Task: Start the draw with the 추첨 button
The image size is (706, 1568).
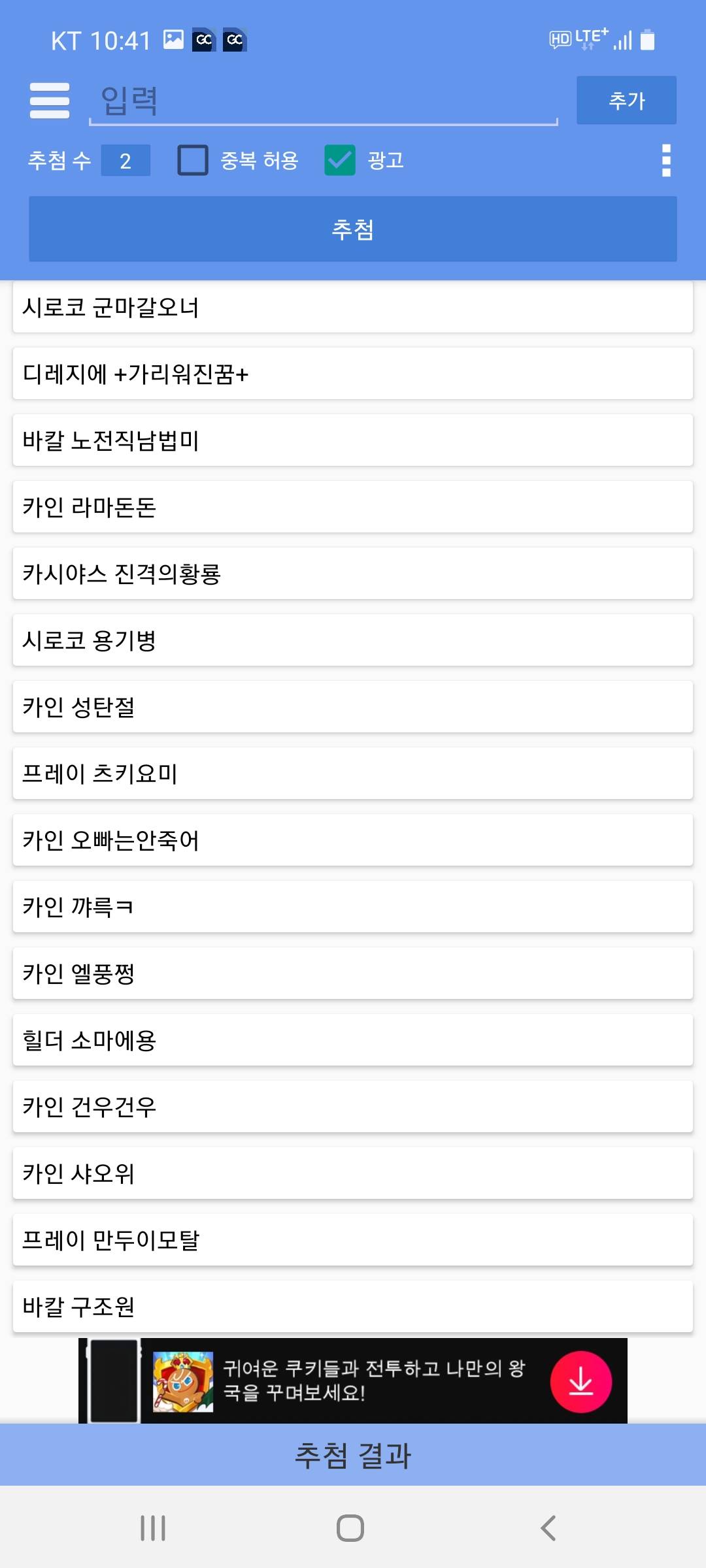Action: (353, 229)
